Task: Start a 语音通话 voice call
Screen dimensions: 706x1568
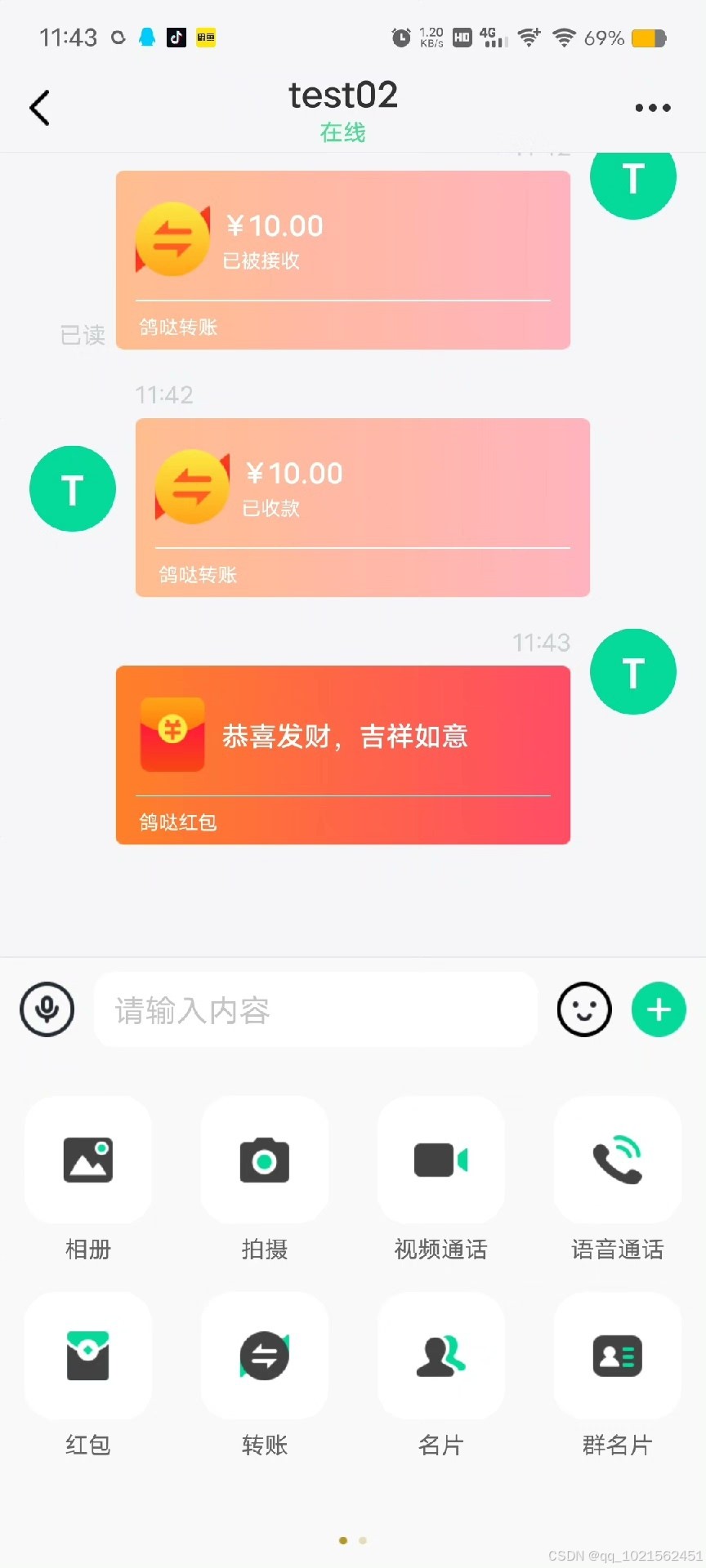Action: click(x=618, y=1160)
